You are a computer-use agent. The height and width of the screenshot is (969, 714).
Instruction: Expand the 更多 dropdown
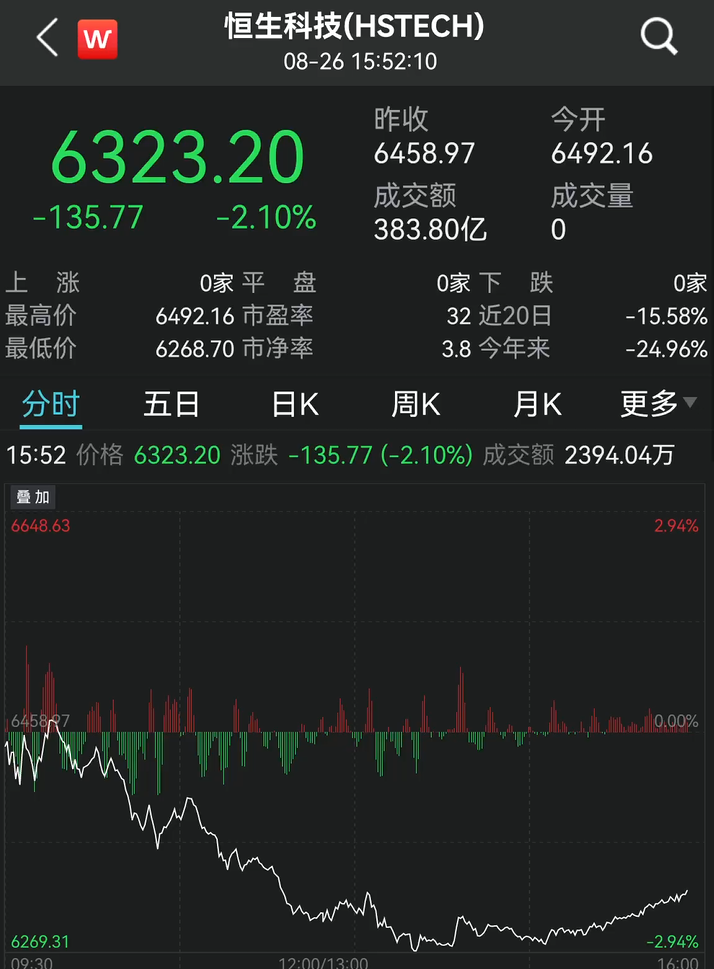pos(658,404)
